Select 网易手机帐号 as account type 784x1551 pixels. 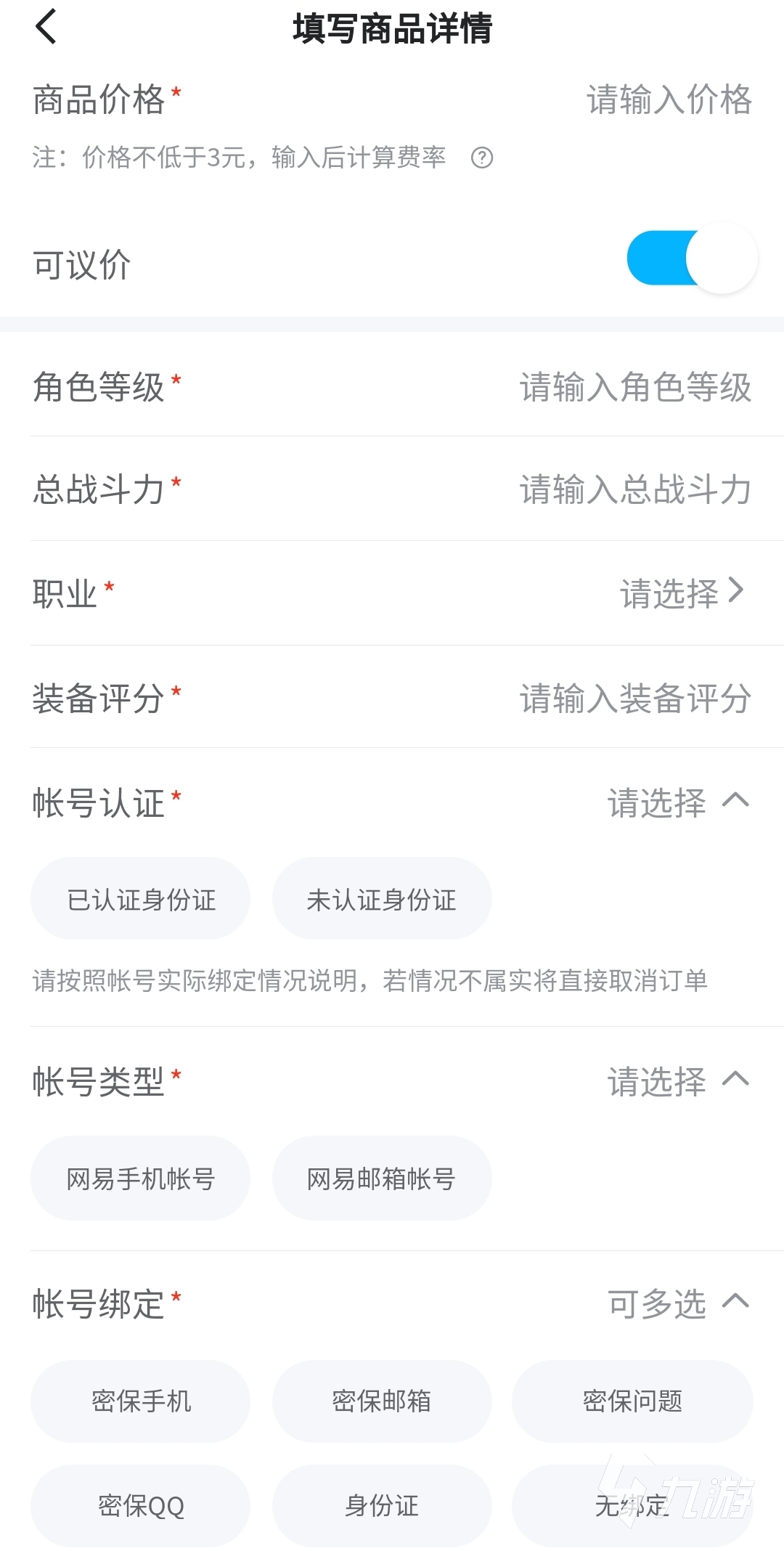point(141,1178)
